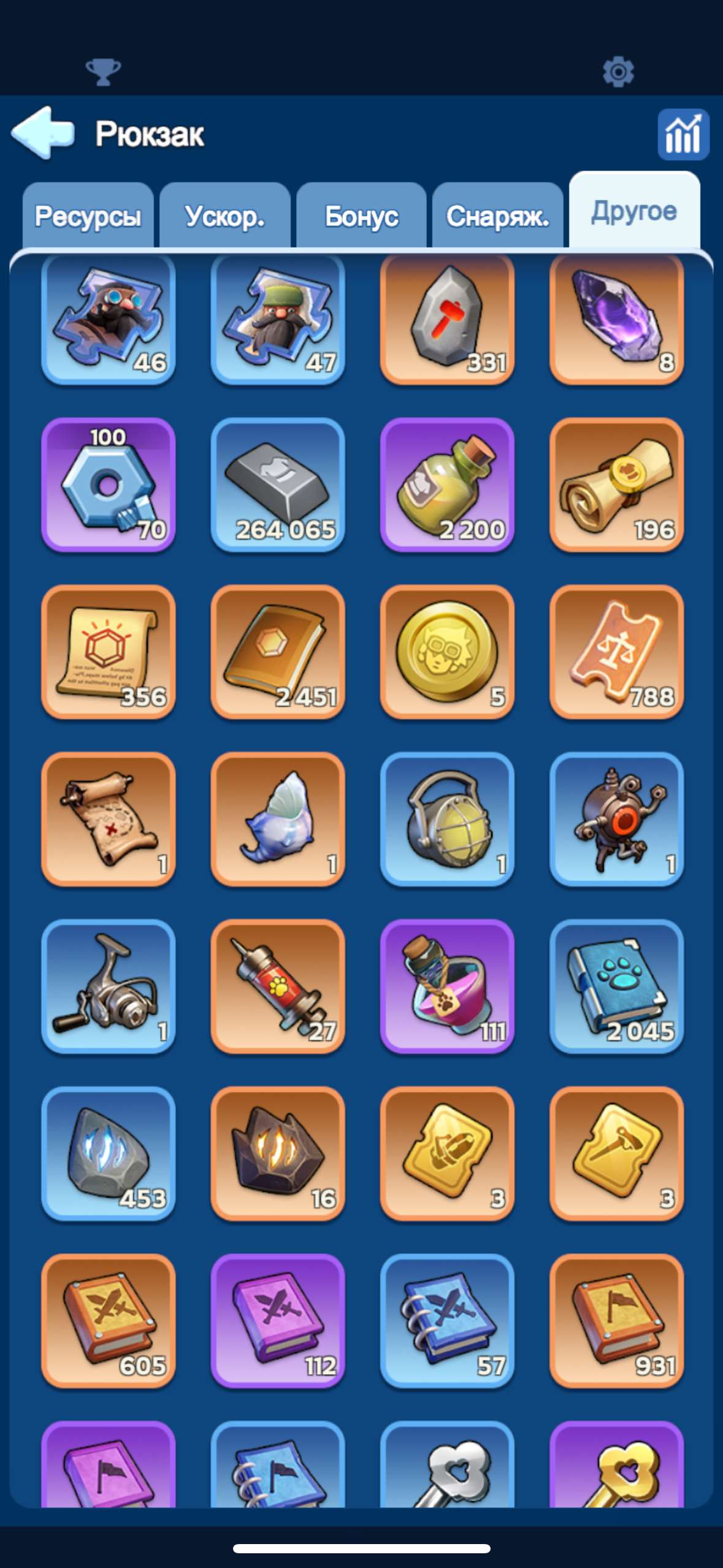Open the purple crystal item with 8
This screenshot has height=1568, width=723.
click(616, 319)
